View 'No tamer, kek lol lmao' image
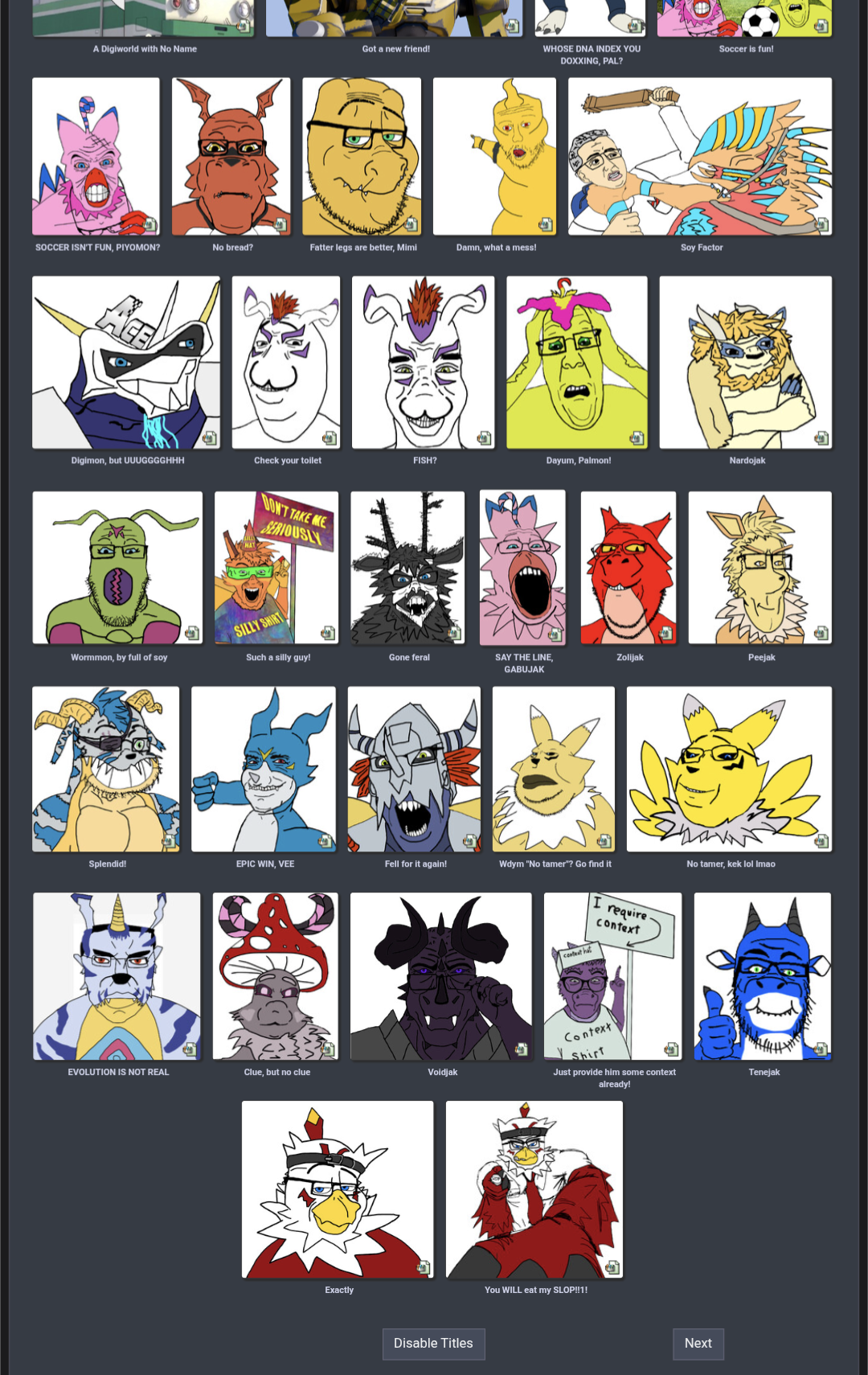The width and height of the screenshot is (868, 1375). 730,770
